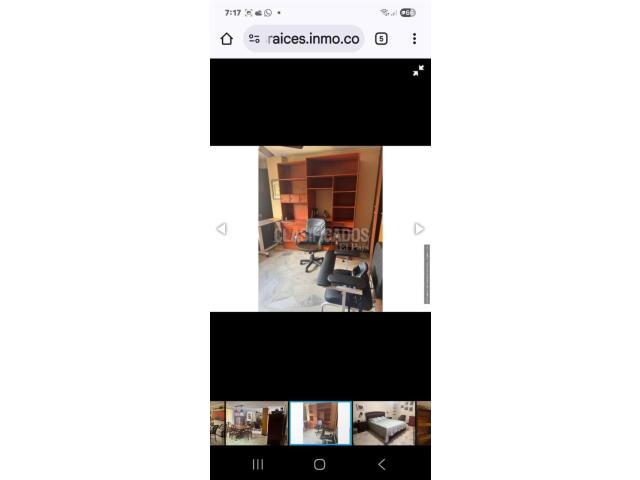This screenshot has width=640, height=480.
Task: Open Chrome's three-dot overflow menu
Action: 414,39
